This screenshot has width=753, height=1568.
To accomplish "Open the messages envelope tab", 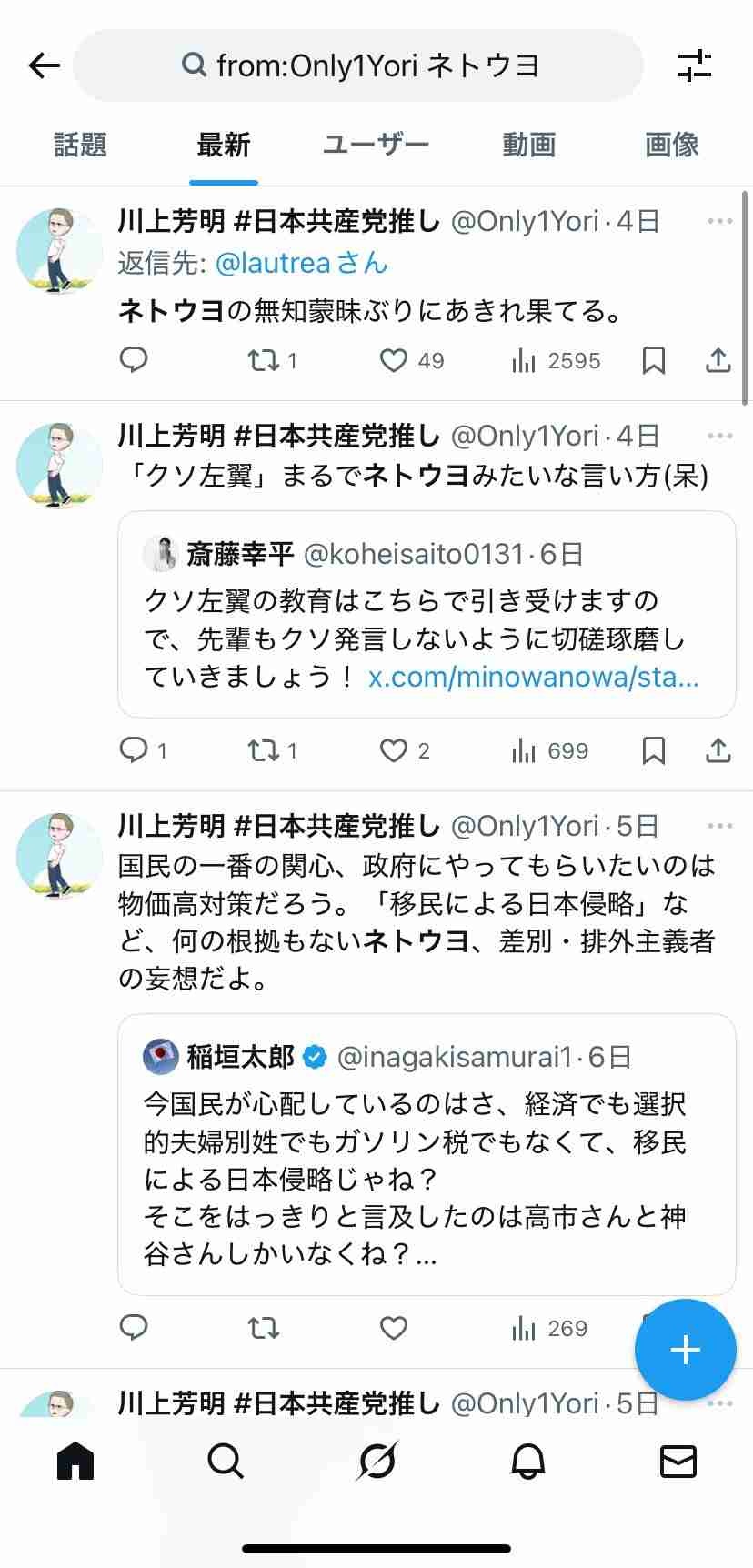I will coord(678,1462).
